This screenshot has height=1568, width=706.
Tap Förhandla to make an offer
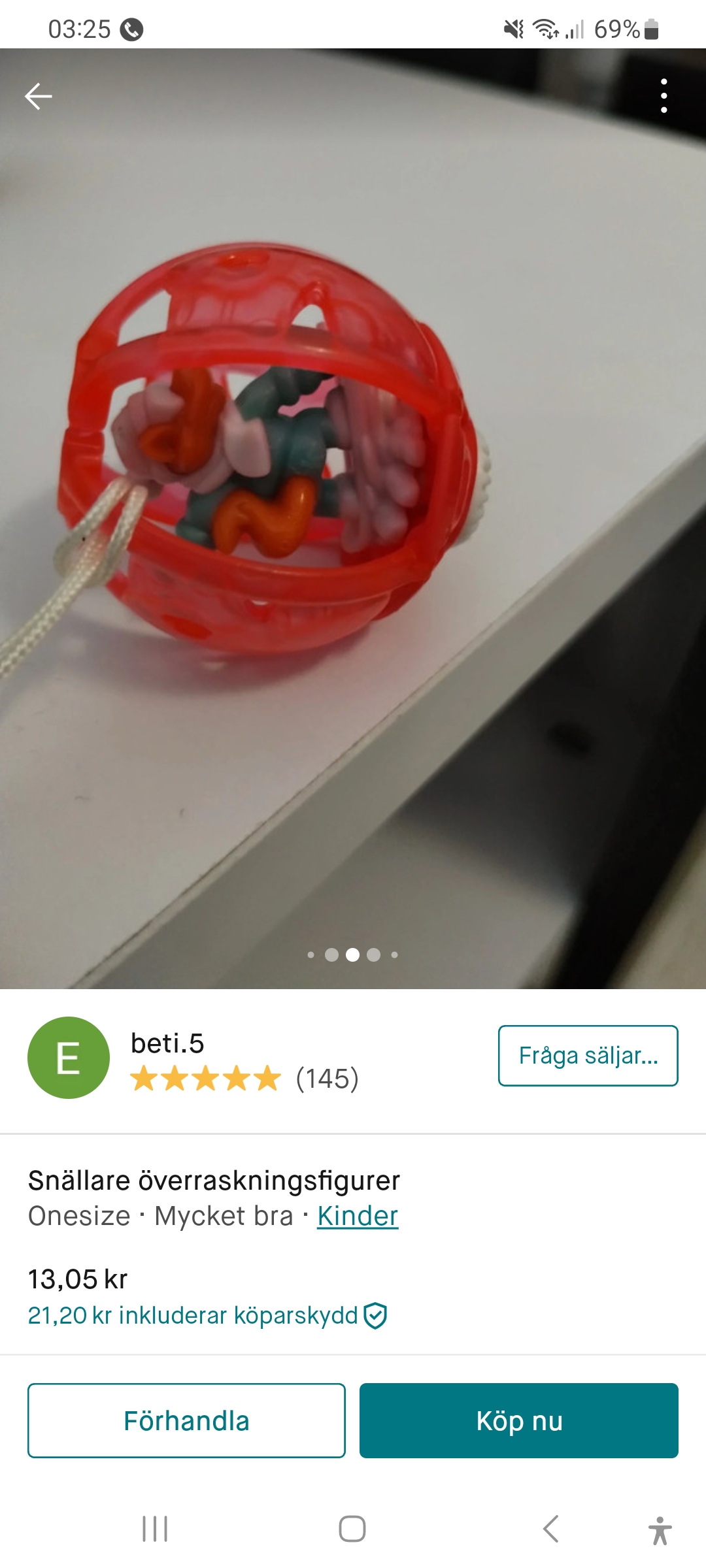pos(186,1420)
